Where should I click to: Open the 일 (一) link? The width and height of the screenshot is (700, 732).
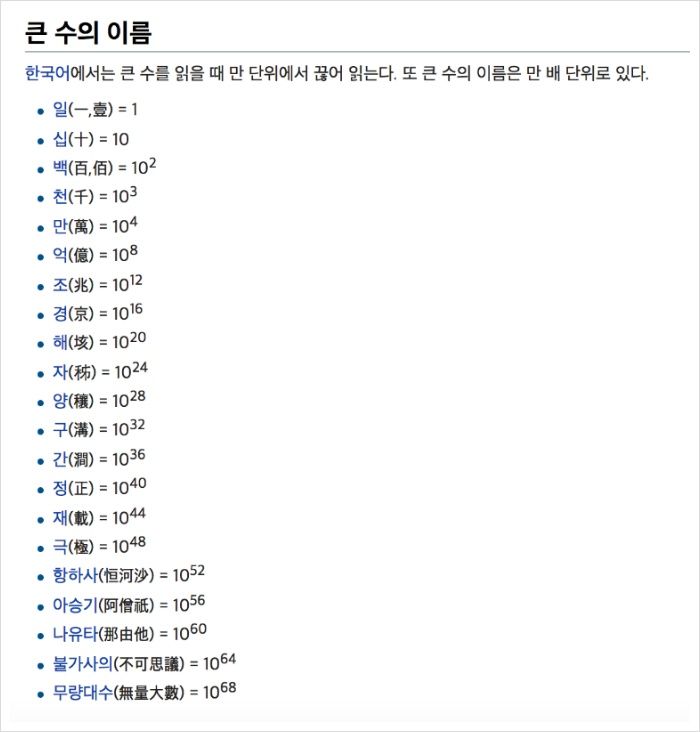coord(59,110)
